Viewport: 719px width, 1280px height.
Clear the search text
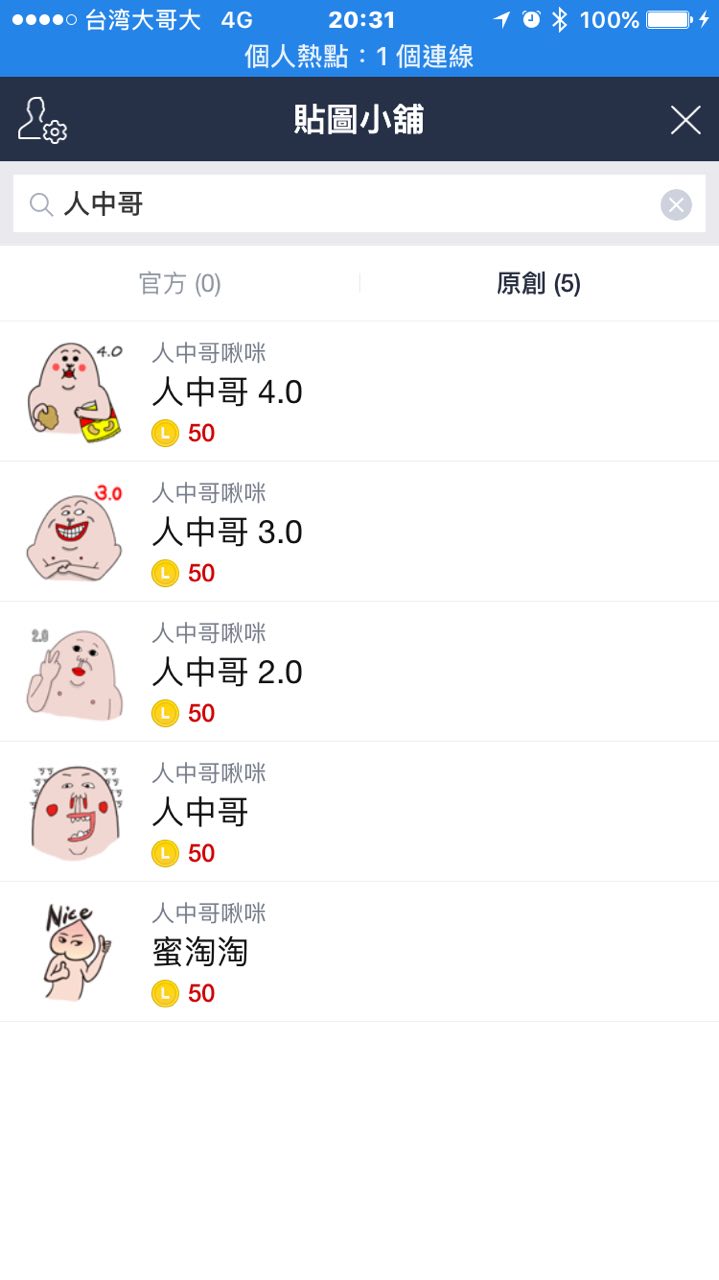click(x=676, y=205)
